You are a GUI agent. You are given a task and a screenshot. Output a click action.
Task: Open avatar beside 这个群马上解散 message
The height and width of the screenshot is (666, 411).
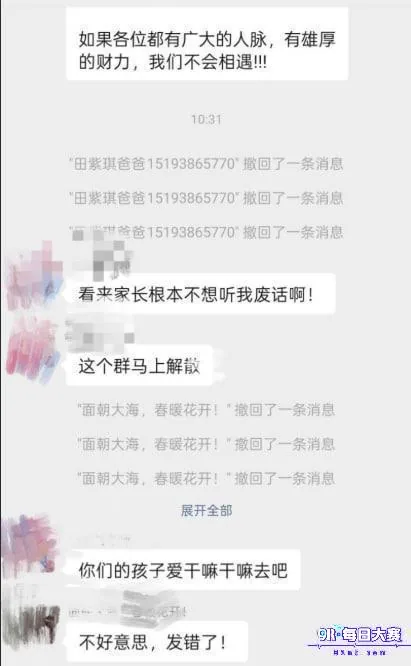(x=33, y=350)
